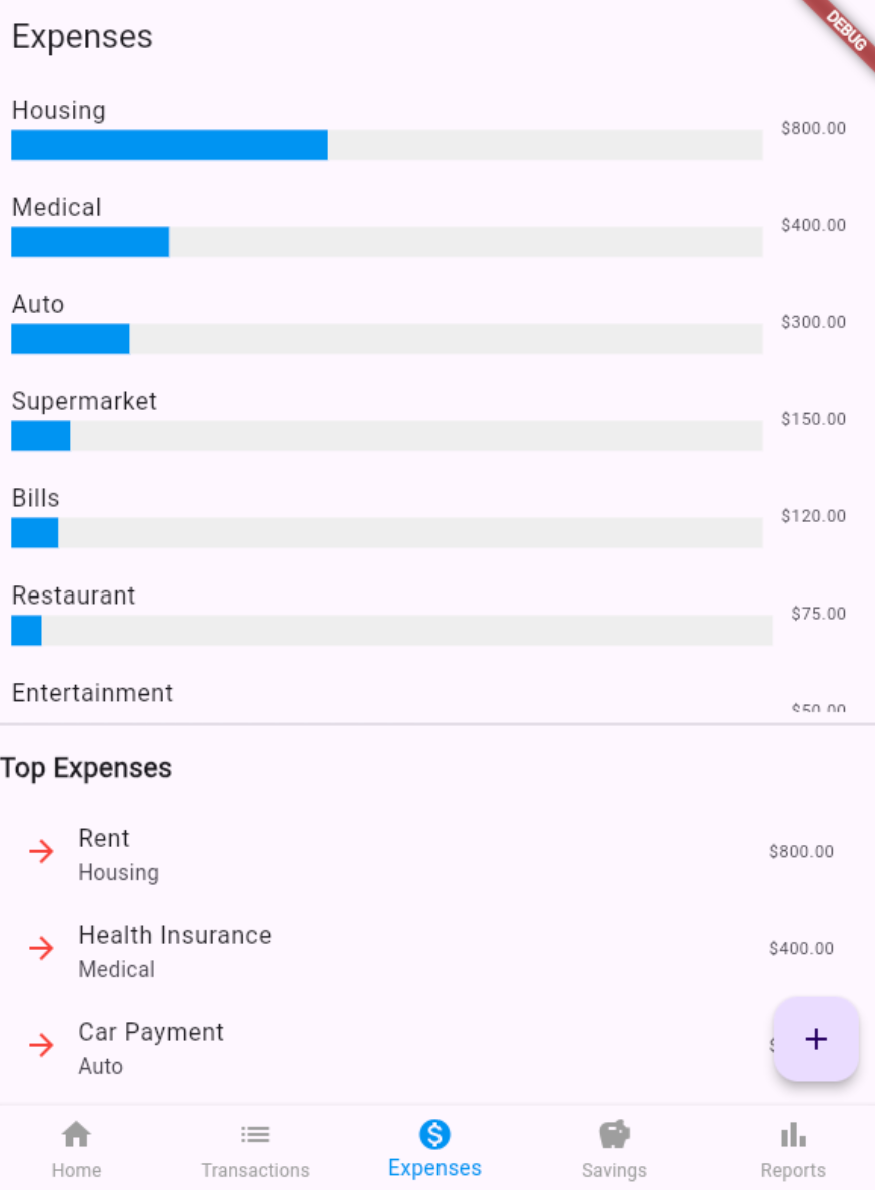Open the Rent expense entry

[x=400, y=853]
